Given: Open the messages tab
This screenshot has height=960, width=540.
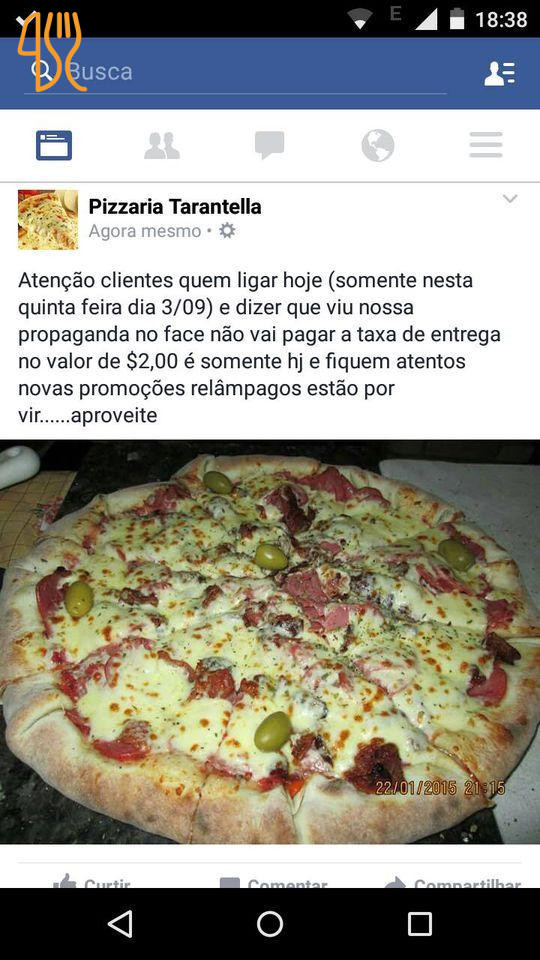Looking at the screenshot, I should tap(269, 146).
